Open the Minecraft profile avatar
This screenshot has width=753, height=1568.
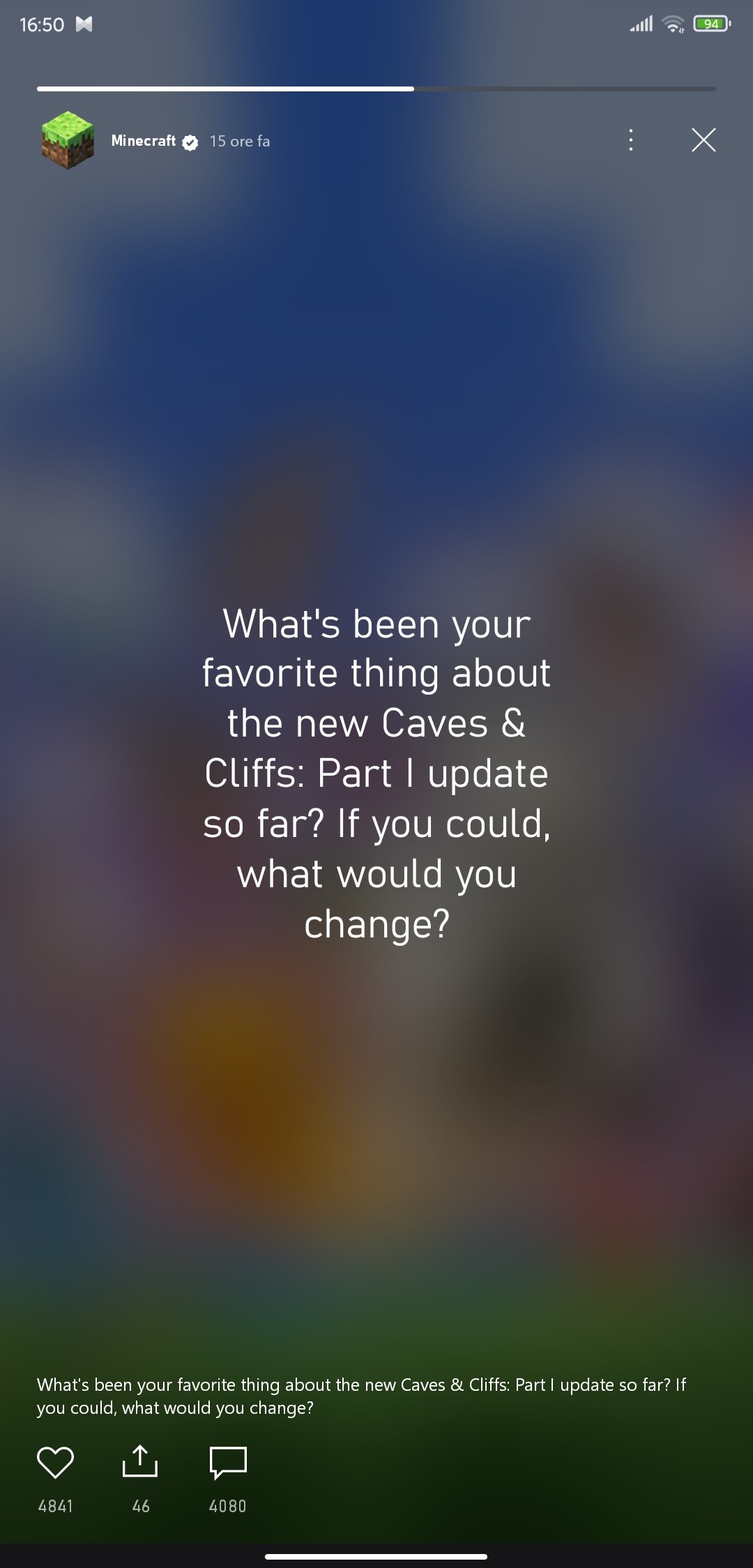pos(68,140)
